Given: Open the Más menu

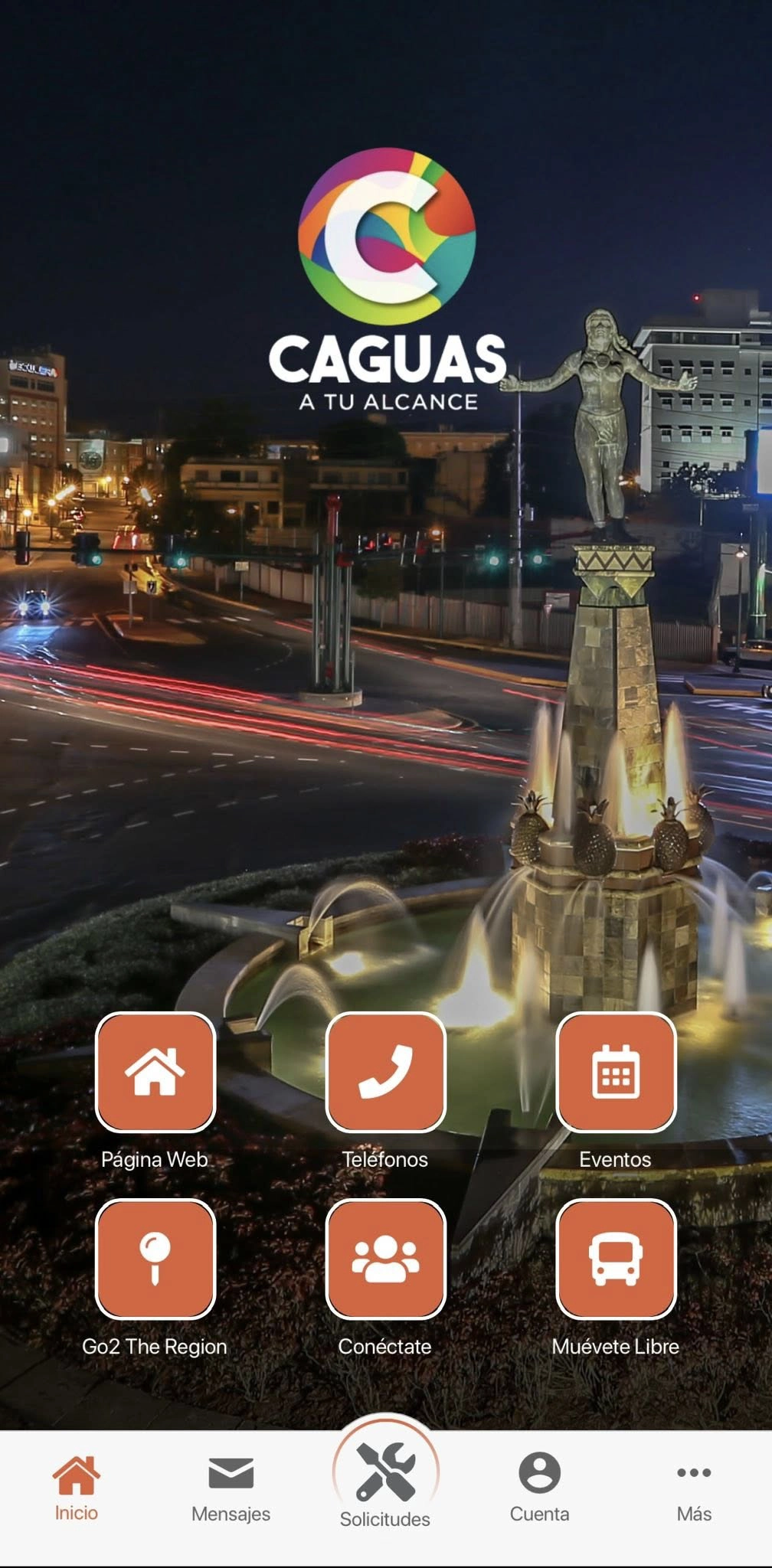Looking at the screenshot, I should [x=694, y=1488].
